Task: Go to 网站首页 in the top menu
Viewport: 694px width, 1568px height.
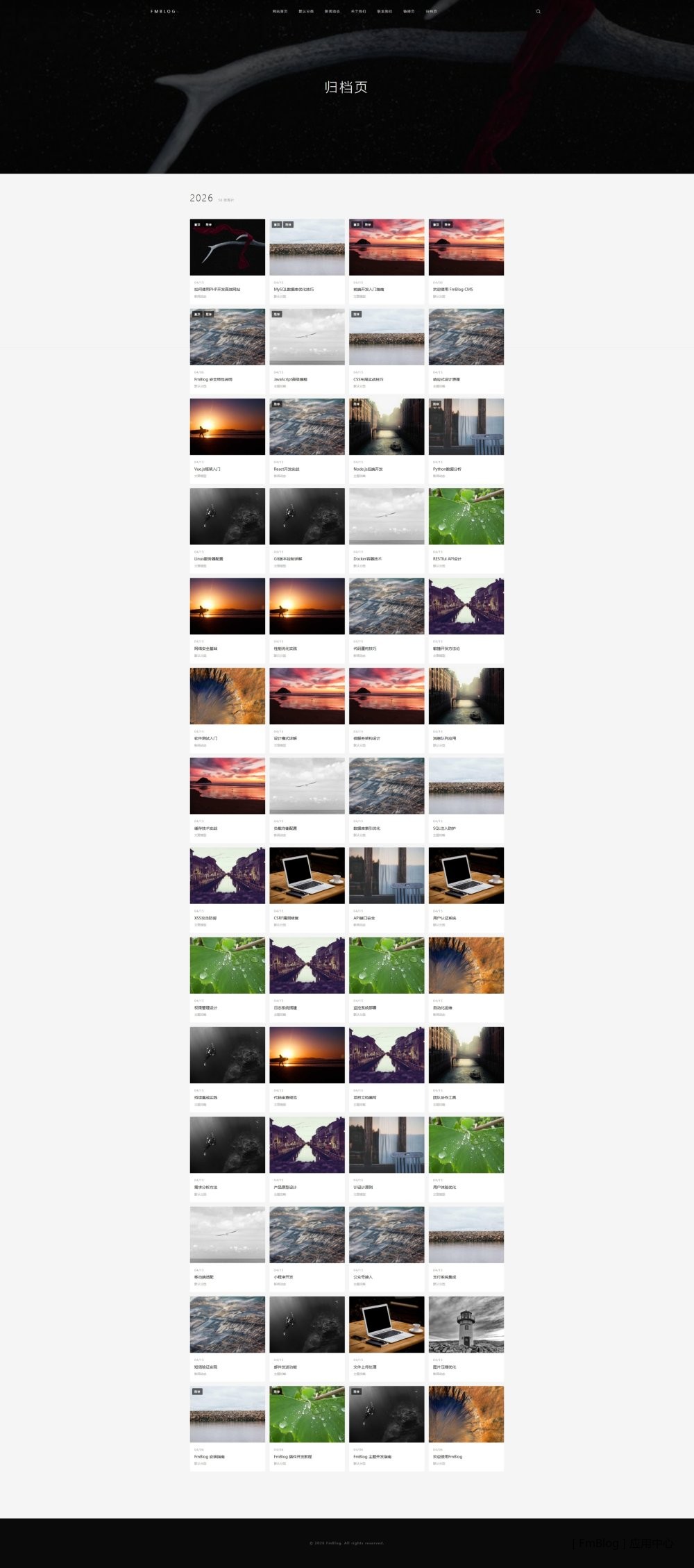Action: point(280,12)
